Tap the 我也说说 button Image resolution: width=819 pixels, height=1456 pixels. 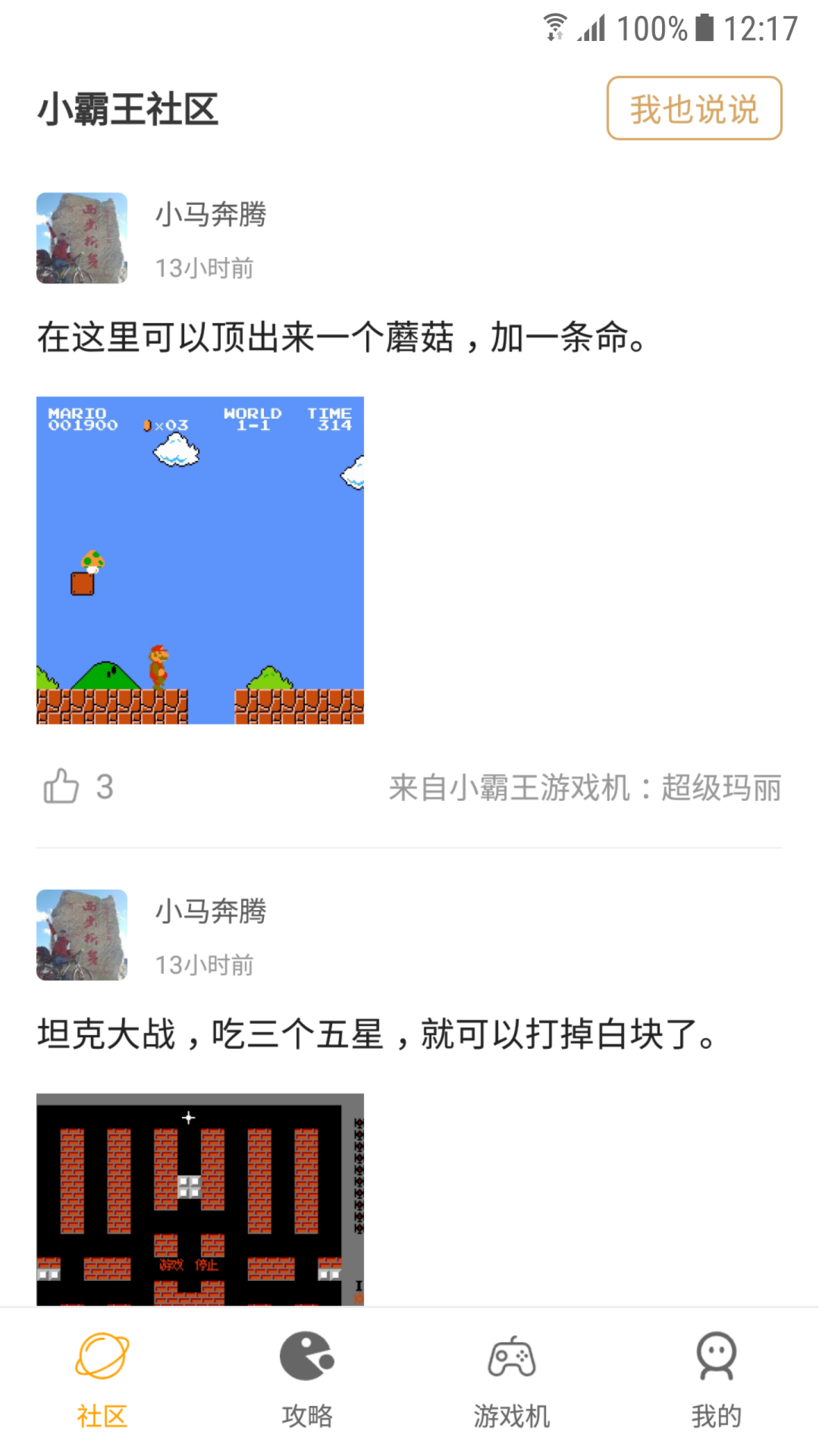694,108
